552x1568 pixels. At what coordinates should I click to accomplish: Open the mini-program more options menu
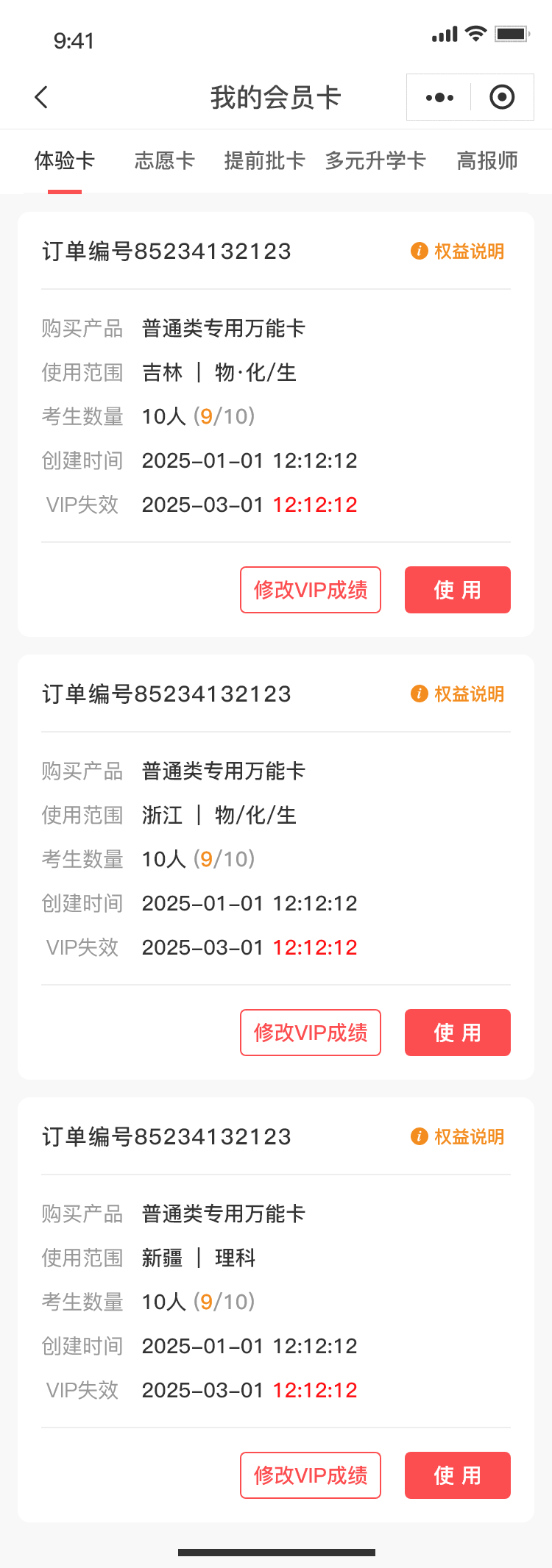(439, 97)
